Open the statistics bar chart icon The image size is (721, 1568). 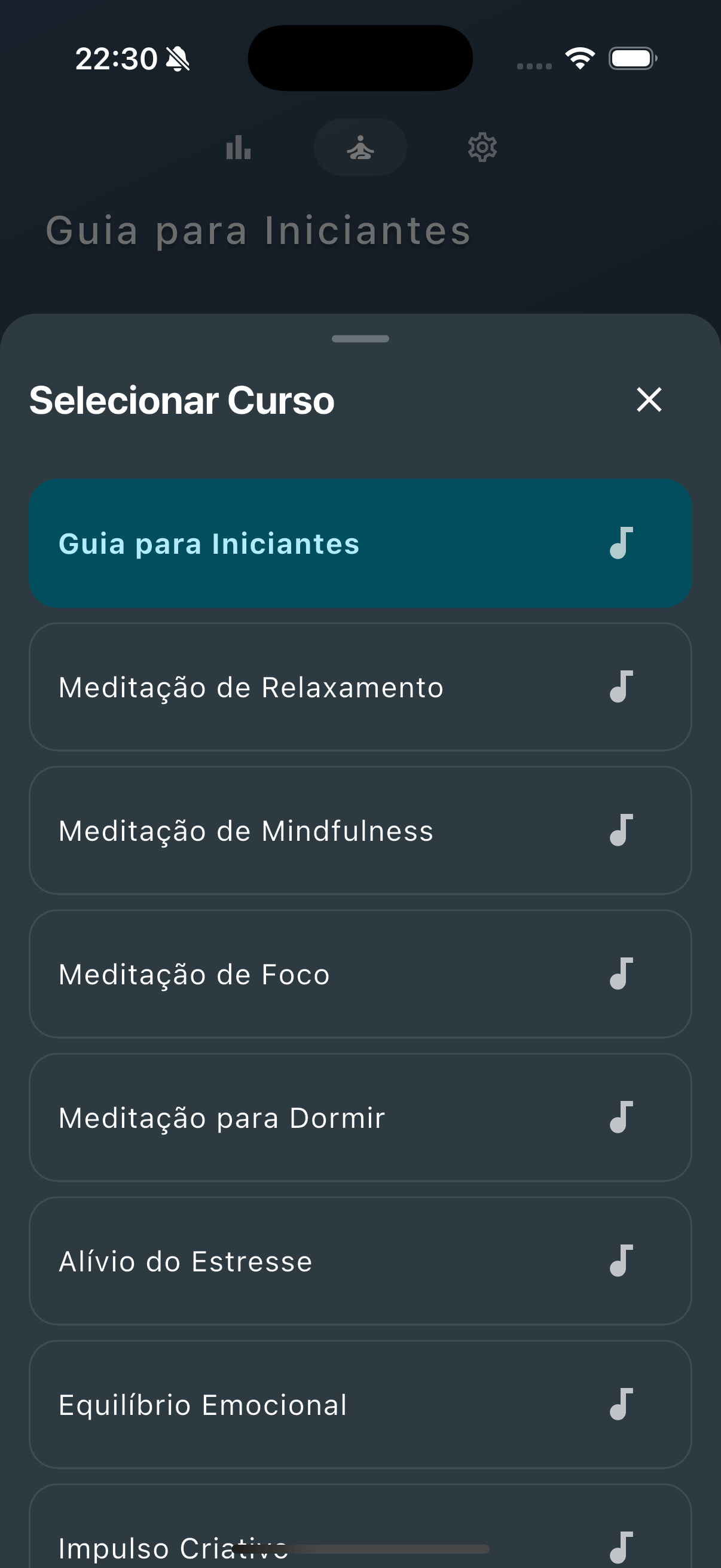click(238, 147)
